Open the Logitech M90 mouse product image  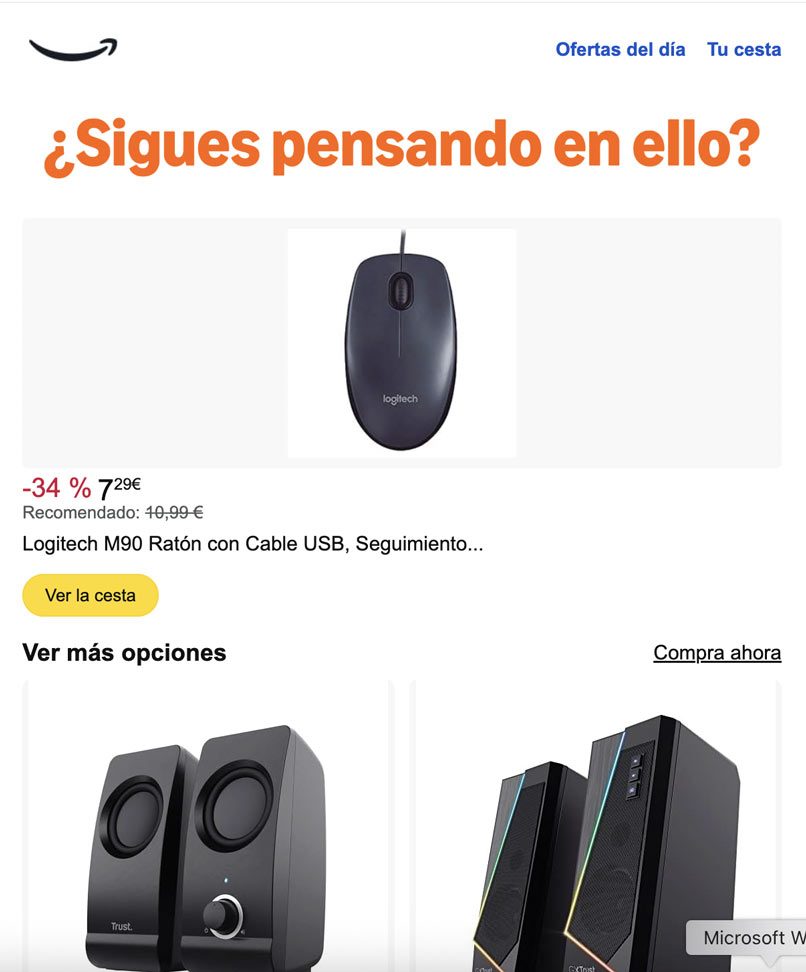coord(401,343)
